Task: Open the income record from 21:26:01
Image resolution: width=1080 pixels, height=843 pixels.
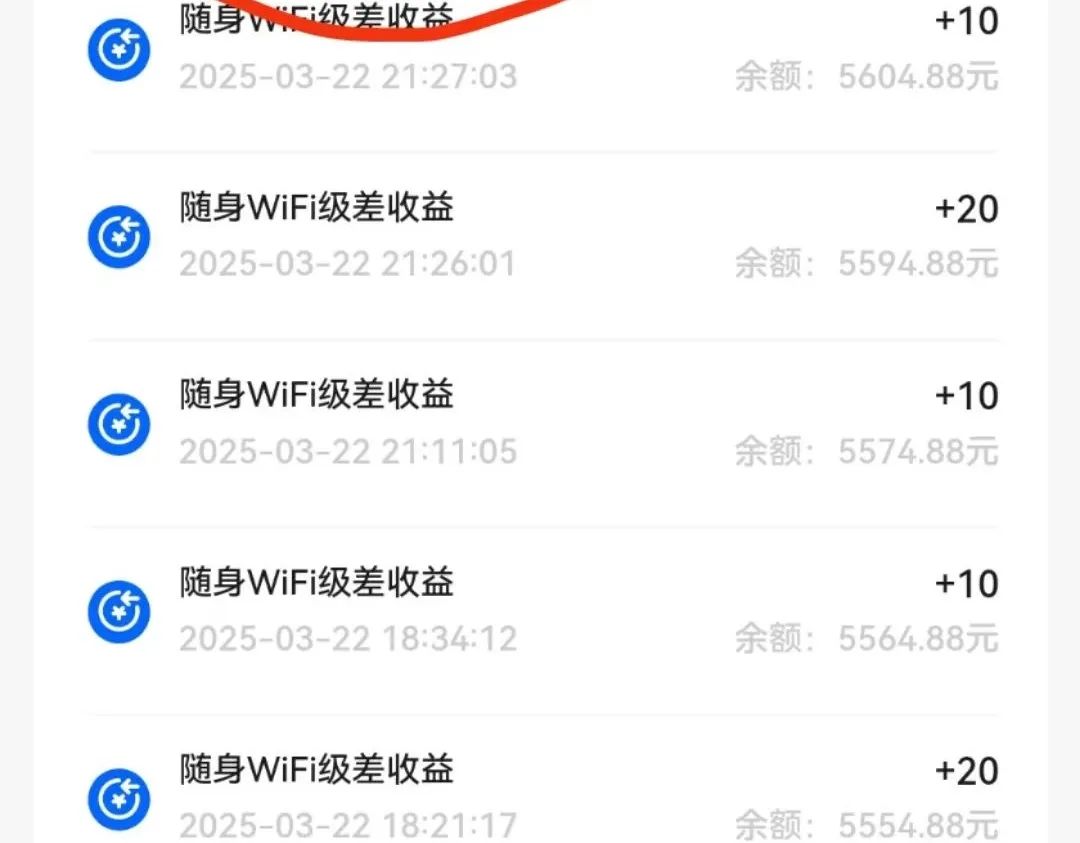Action: click(540, 236)
